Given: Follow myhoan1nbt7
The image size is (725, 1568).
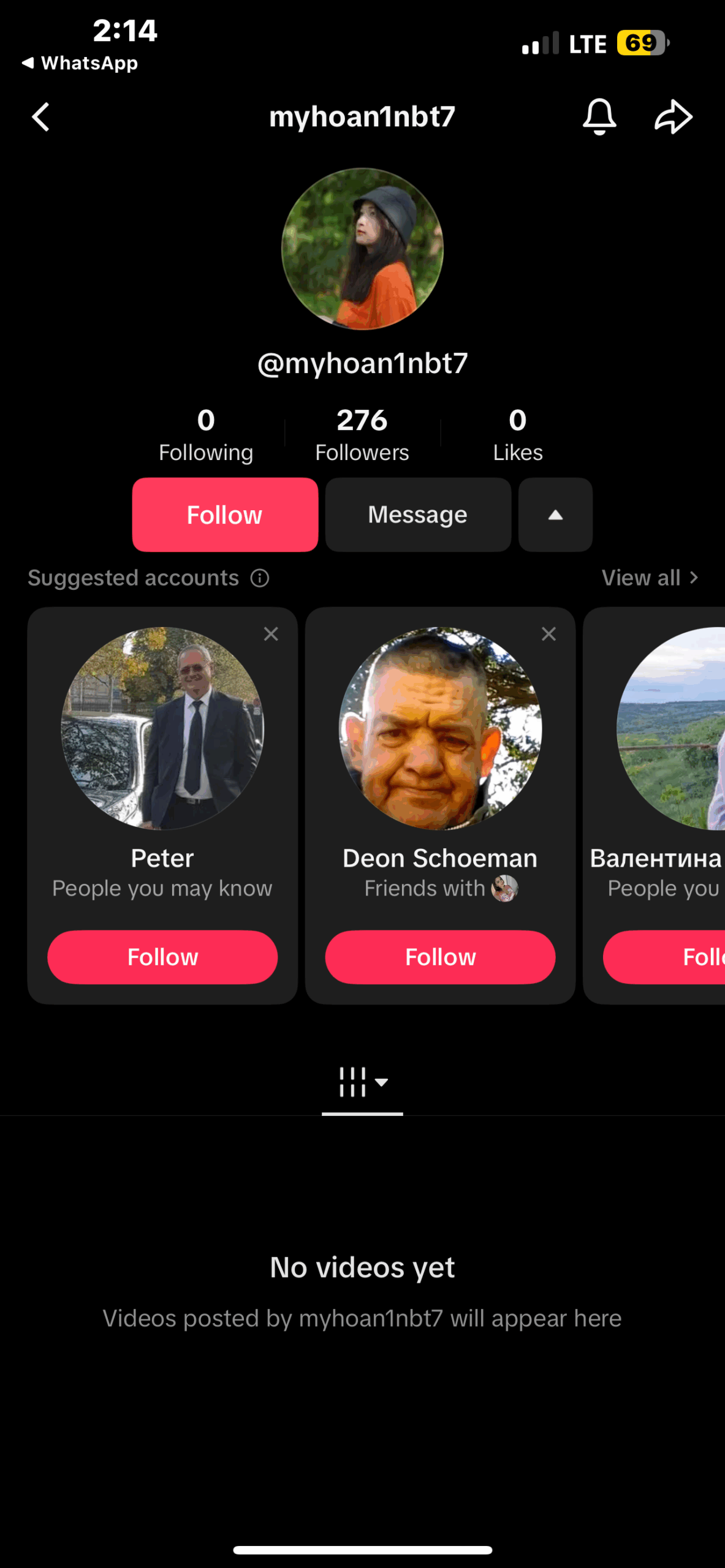Looking at the screenshot, I should (225, 514).
